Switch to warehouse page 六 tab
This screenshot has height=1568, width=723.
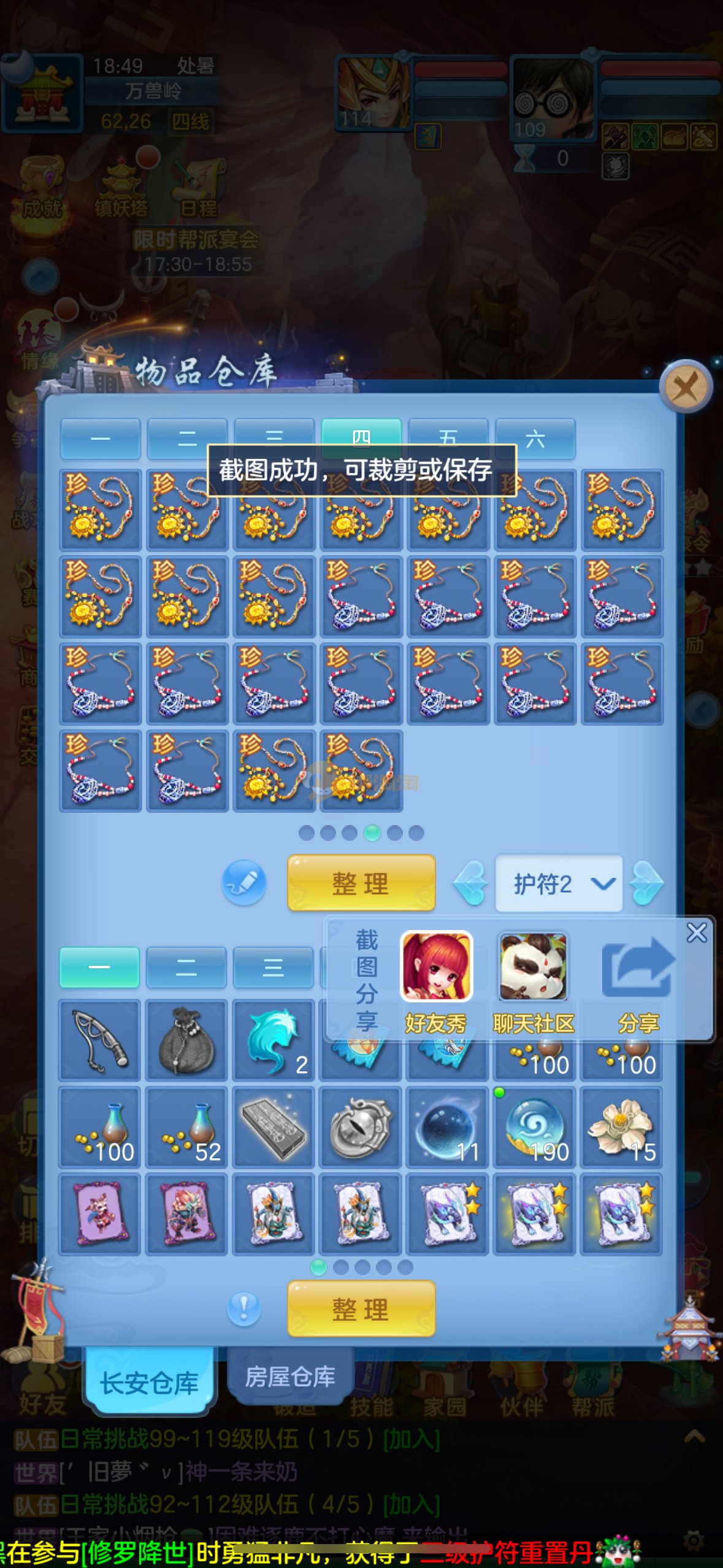(x=535, y=438)
